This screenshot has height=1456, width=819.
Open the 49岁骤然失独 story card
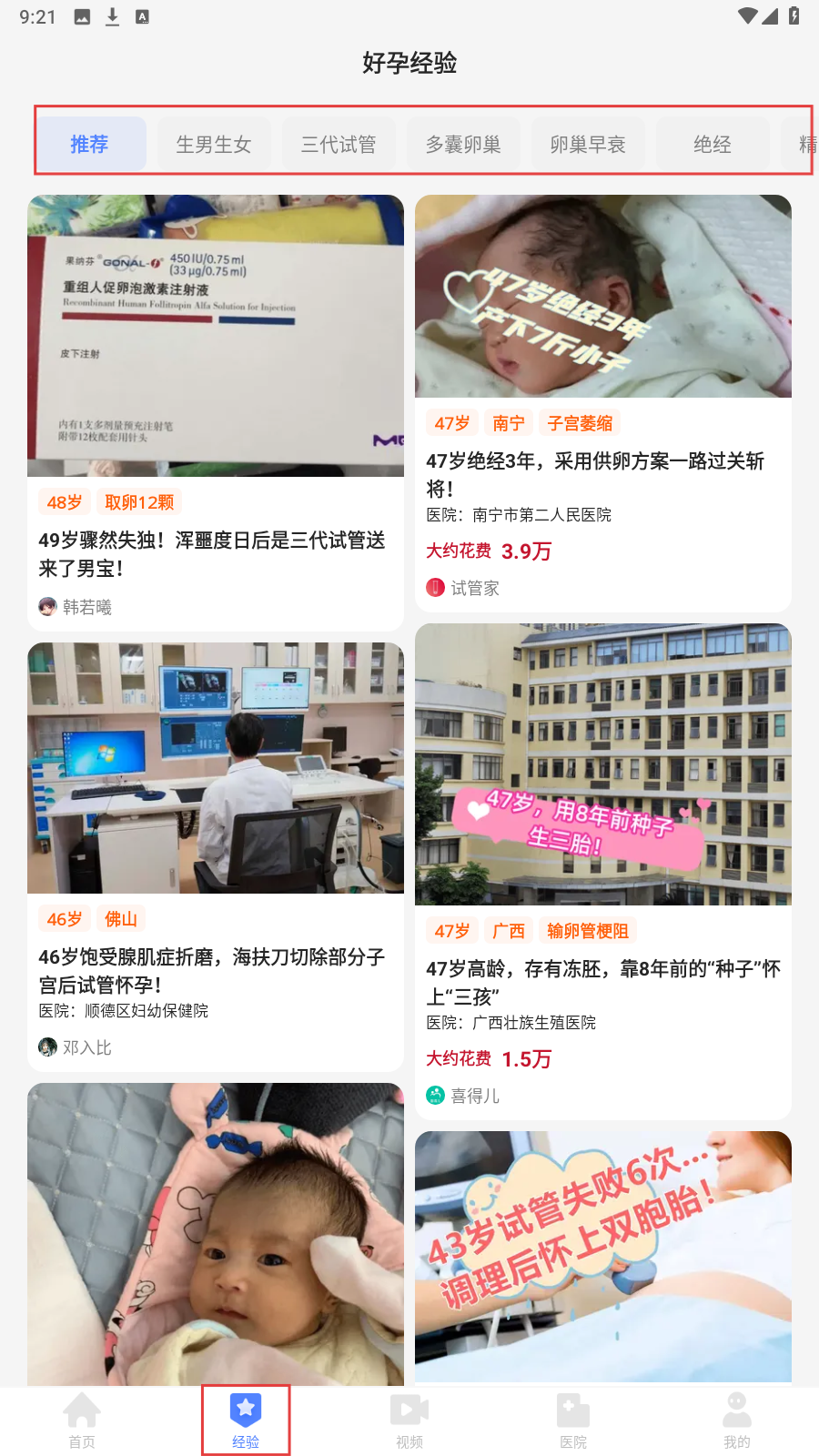(215, 553)
